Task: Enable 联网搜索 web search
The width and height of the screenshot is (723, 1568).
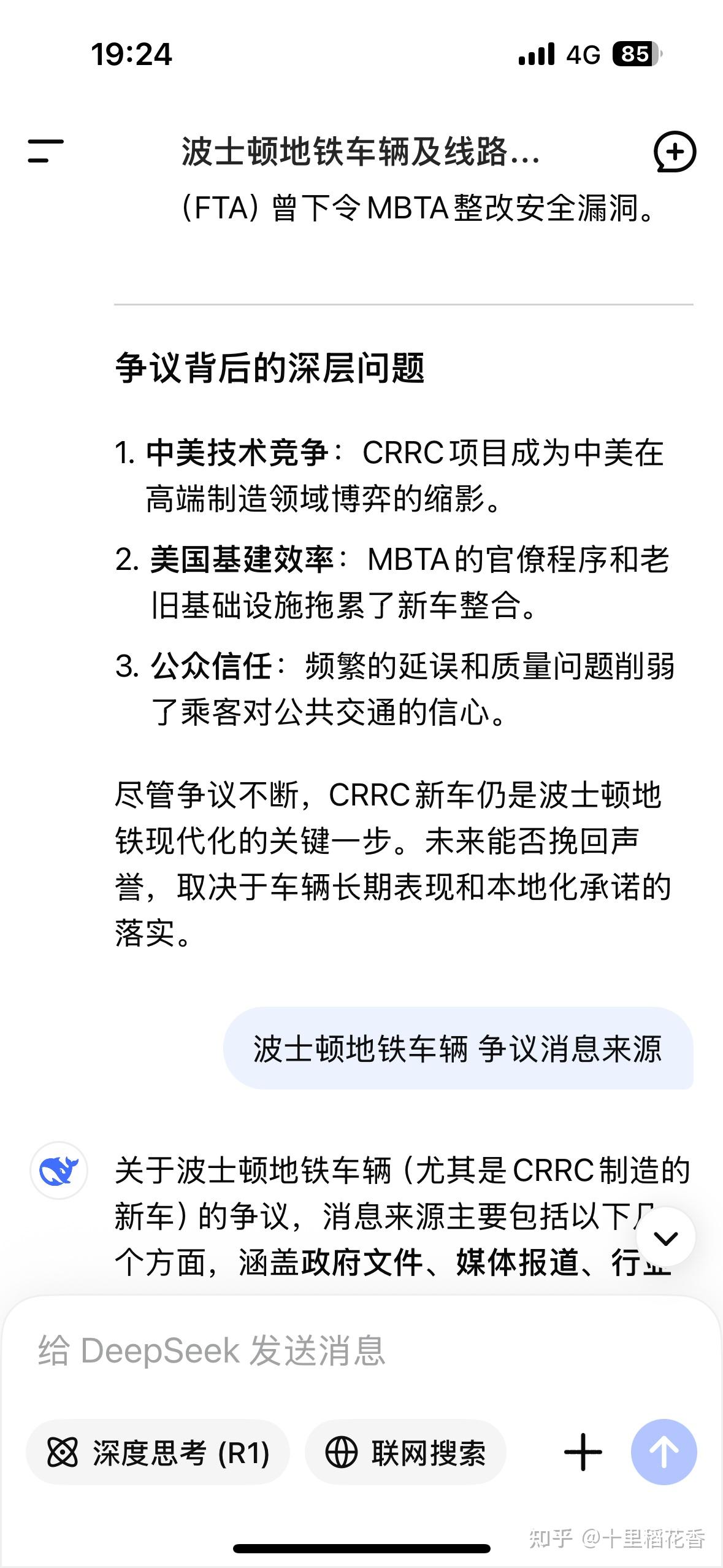Action: [405, 1452]
